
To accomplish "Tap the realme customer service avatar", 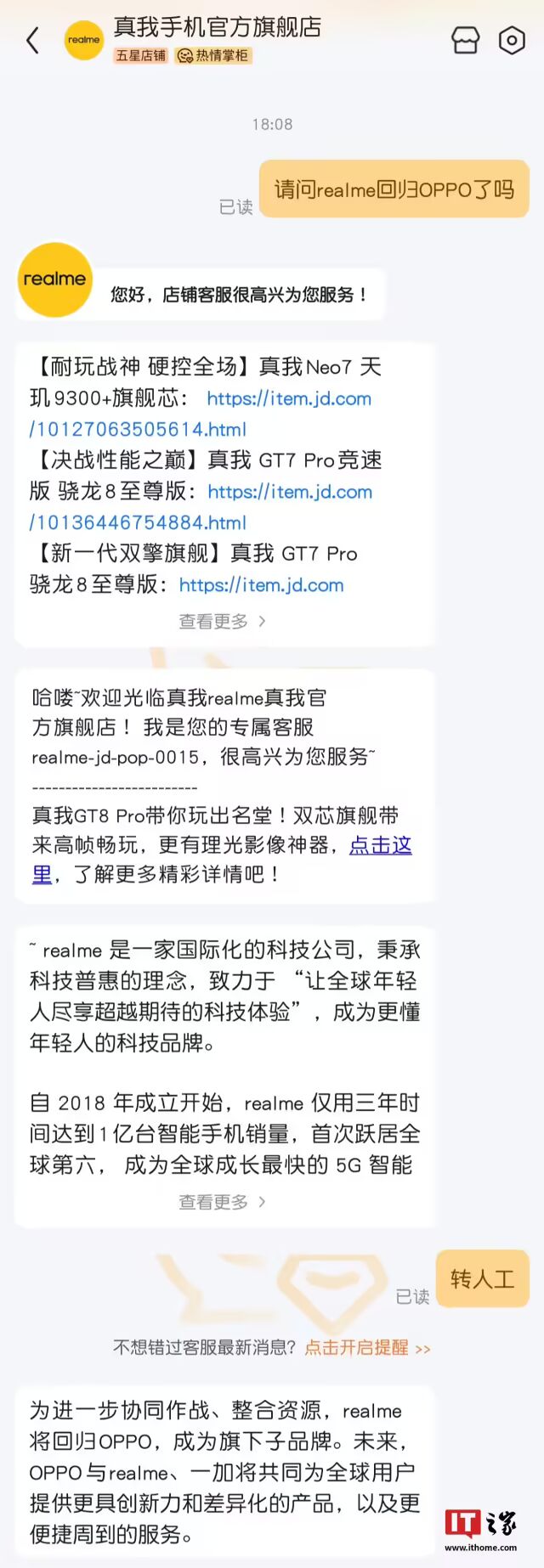I will tap(54, 279).
